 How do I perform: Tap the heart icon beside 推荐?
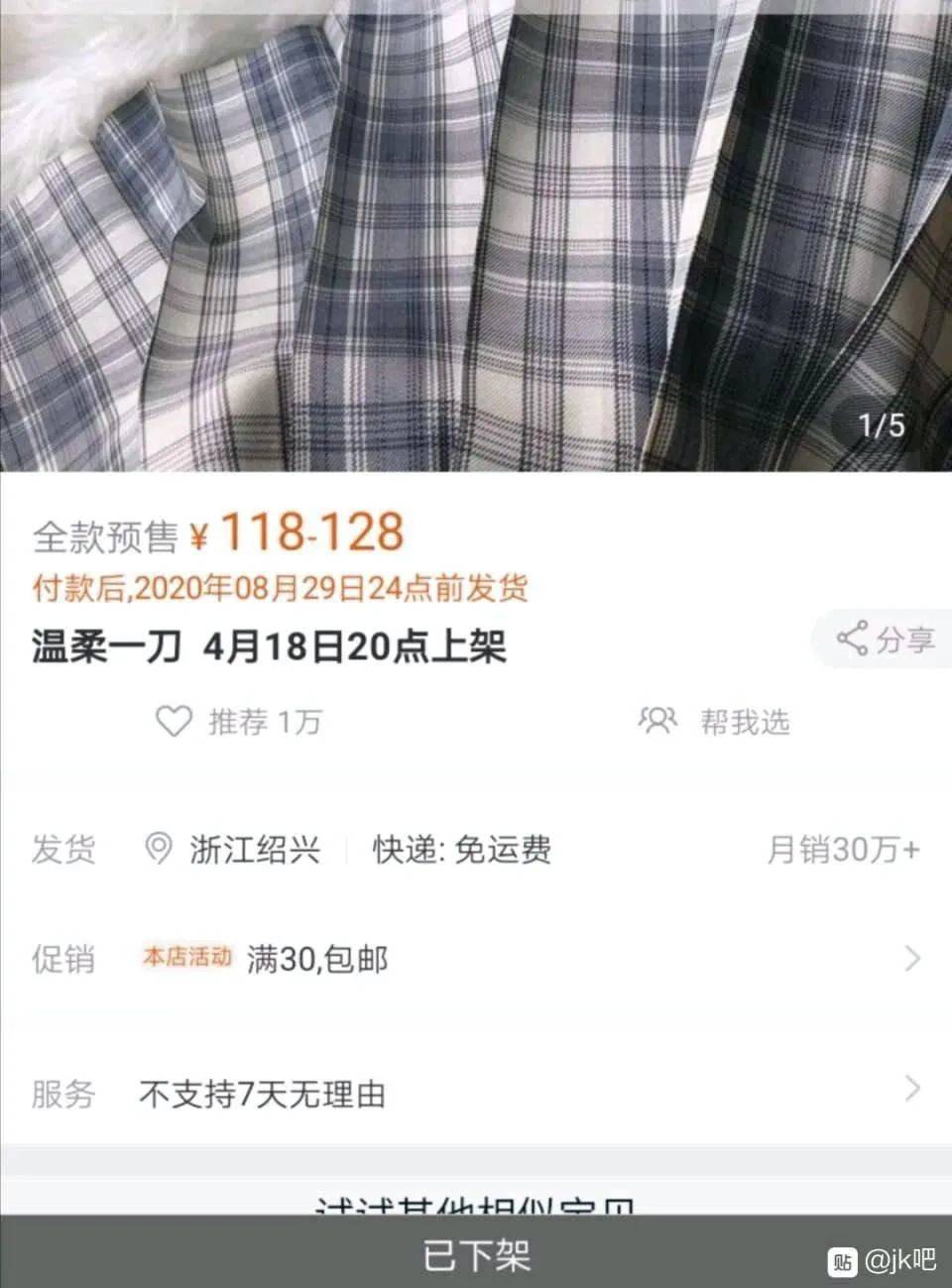174,723
